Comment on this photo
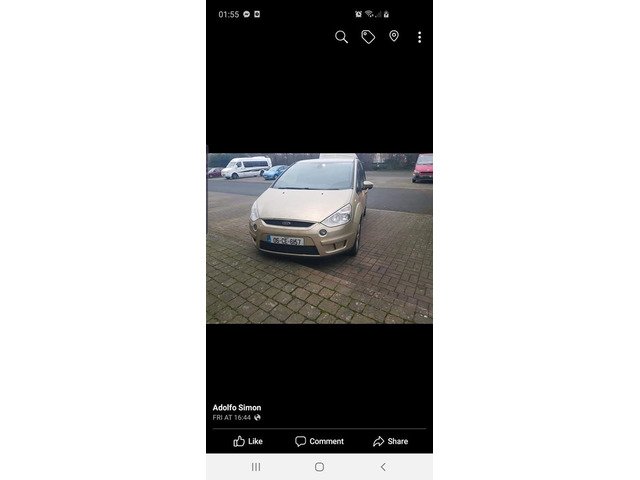The height and width of the screenshot is (480, 640). click(x=319, y=441)
